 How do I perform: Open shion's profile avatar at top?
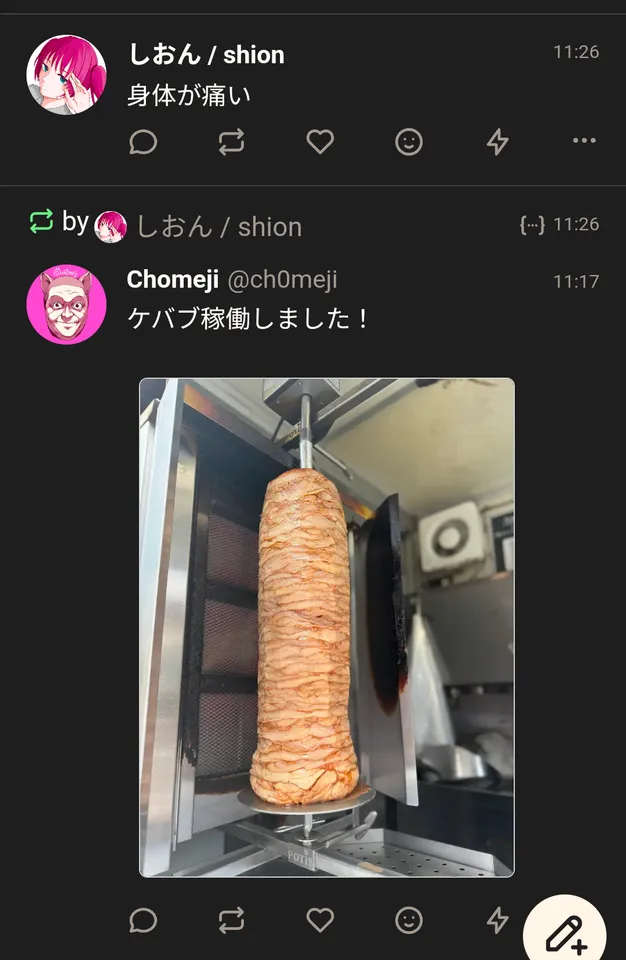coord(66,75)
